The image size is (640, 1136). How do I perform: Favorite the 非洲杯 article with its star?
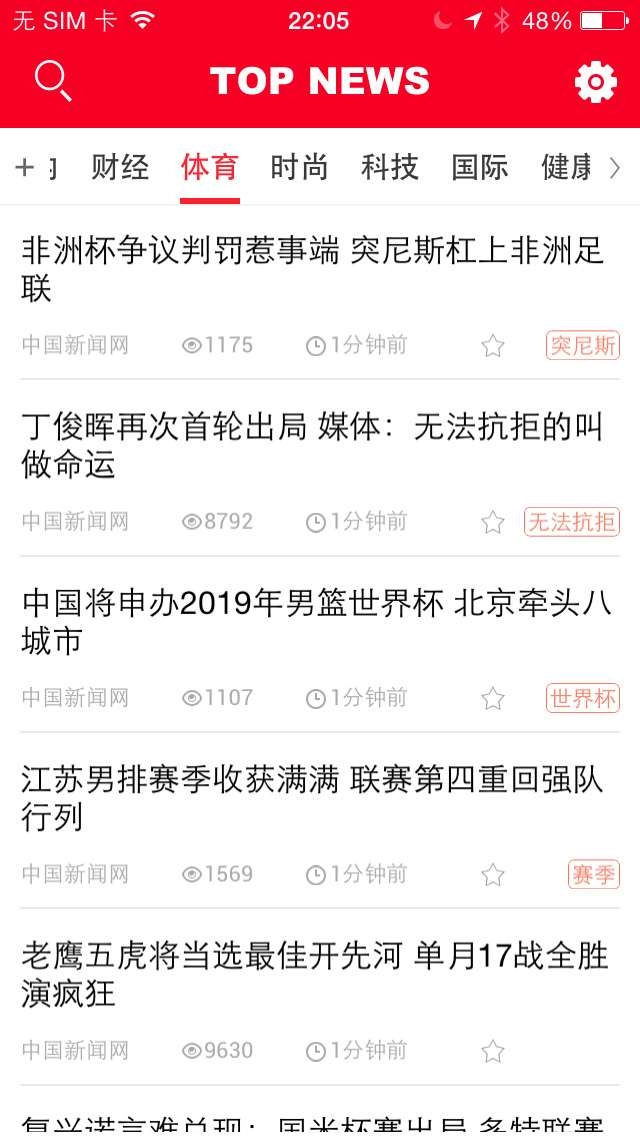492,346
